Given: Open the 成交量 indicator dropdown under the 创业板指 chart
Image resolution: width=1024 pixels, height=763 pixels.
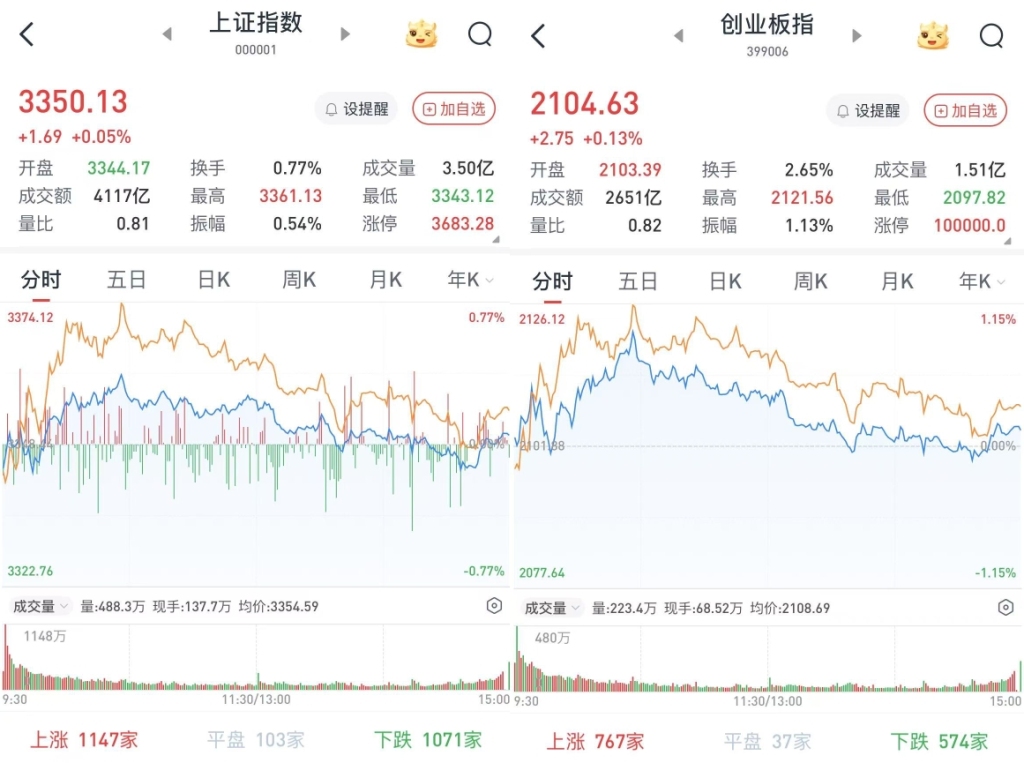Looking at the screenshot, I should [x=551, y=608].
